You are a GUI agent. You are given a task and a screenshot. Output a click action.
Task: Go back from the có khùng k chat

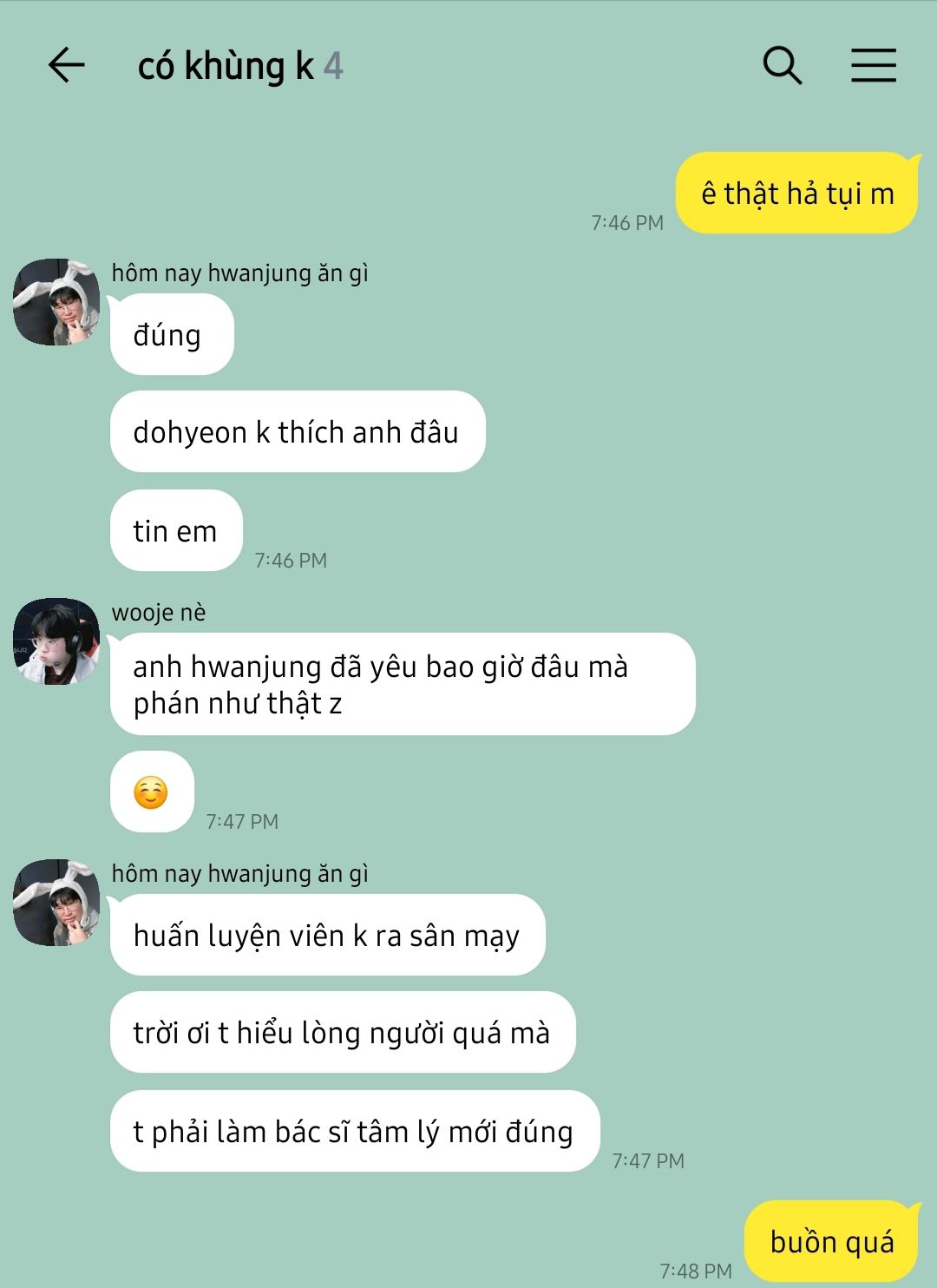(66, 65)
